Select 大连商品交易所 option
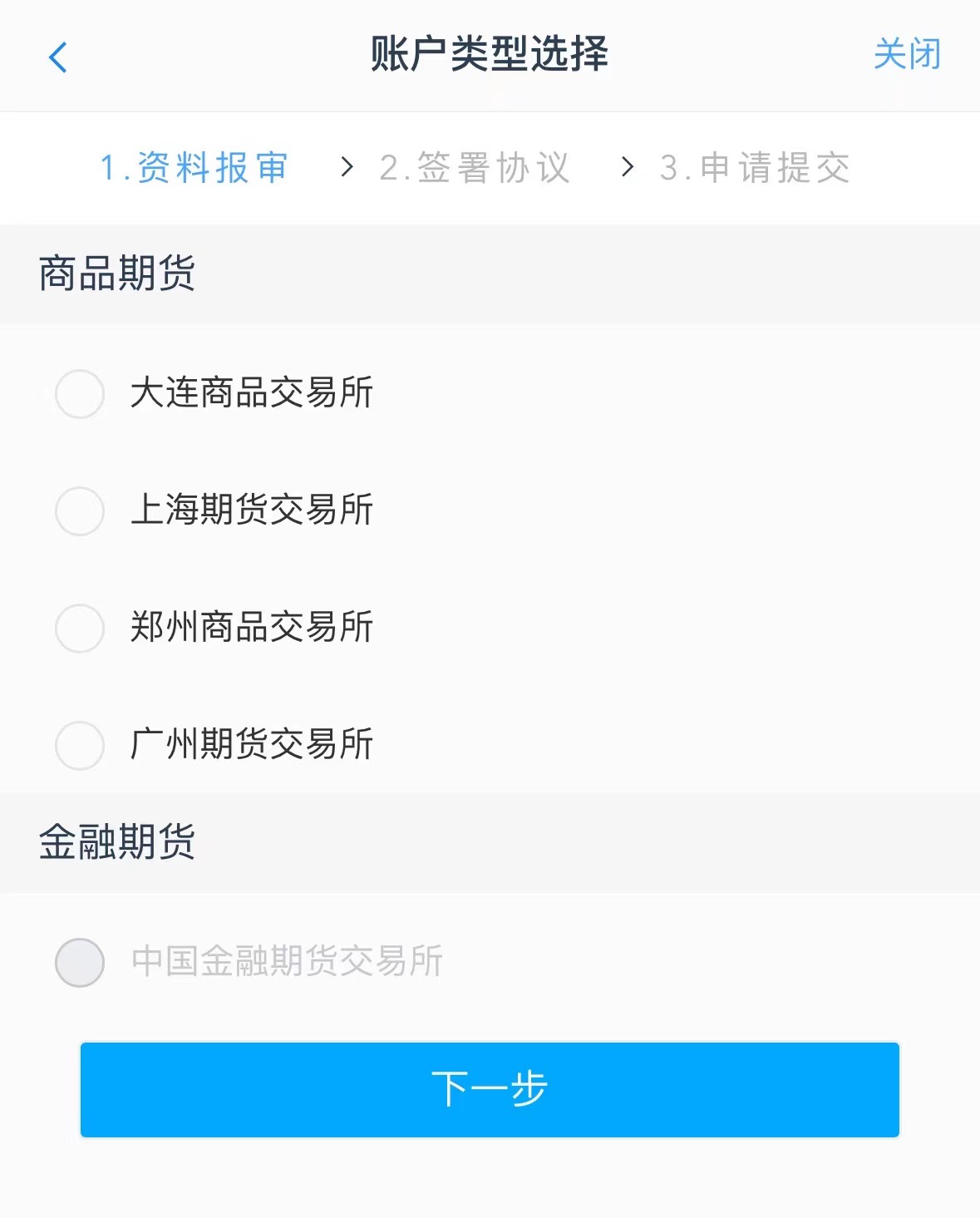 [x=80, y=393]
